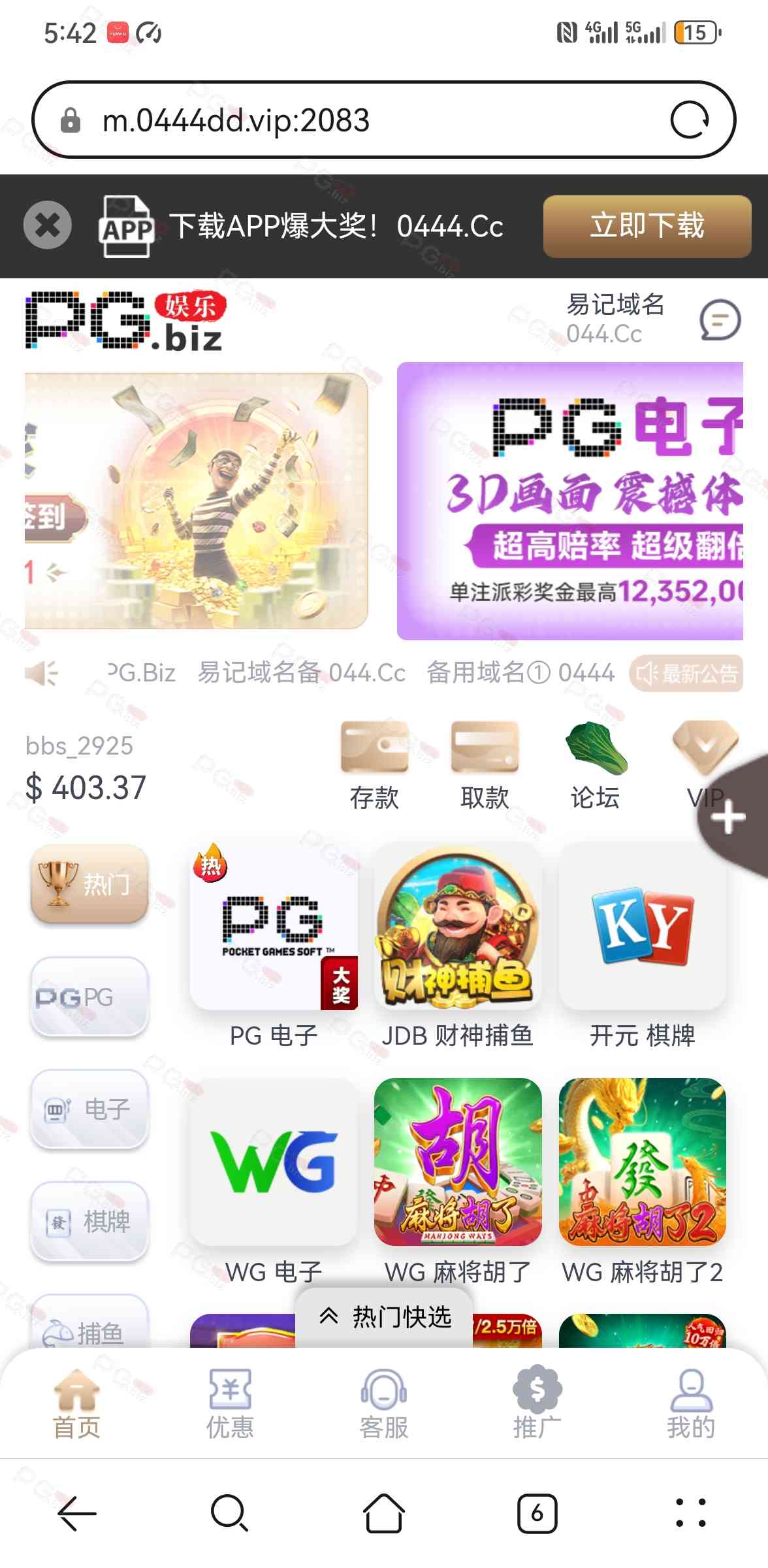Screen dimensions: 768x1568
Task: Open WG 麻将胡了2
Action: (x=643, y=1163)
